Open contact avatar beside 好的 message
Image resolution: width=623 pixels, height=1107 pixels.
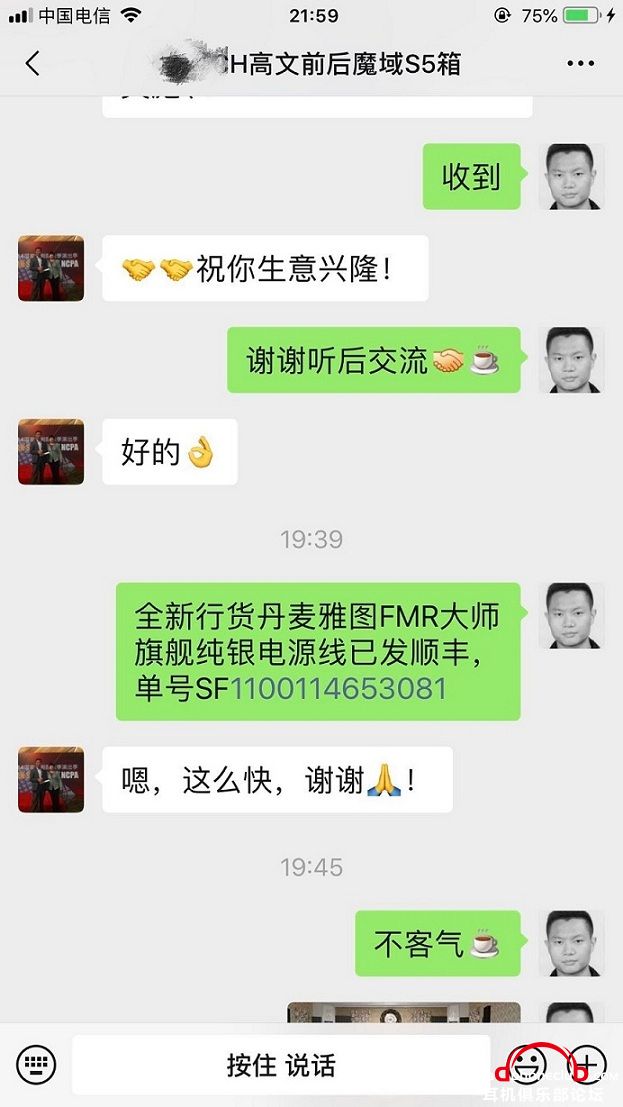[51, 452]
